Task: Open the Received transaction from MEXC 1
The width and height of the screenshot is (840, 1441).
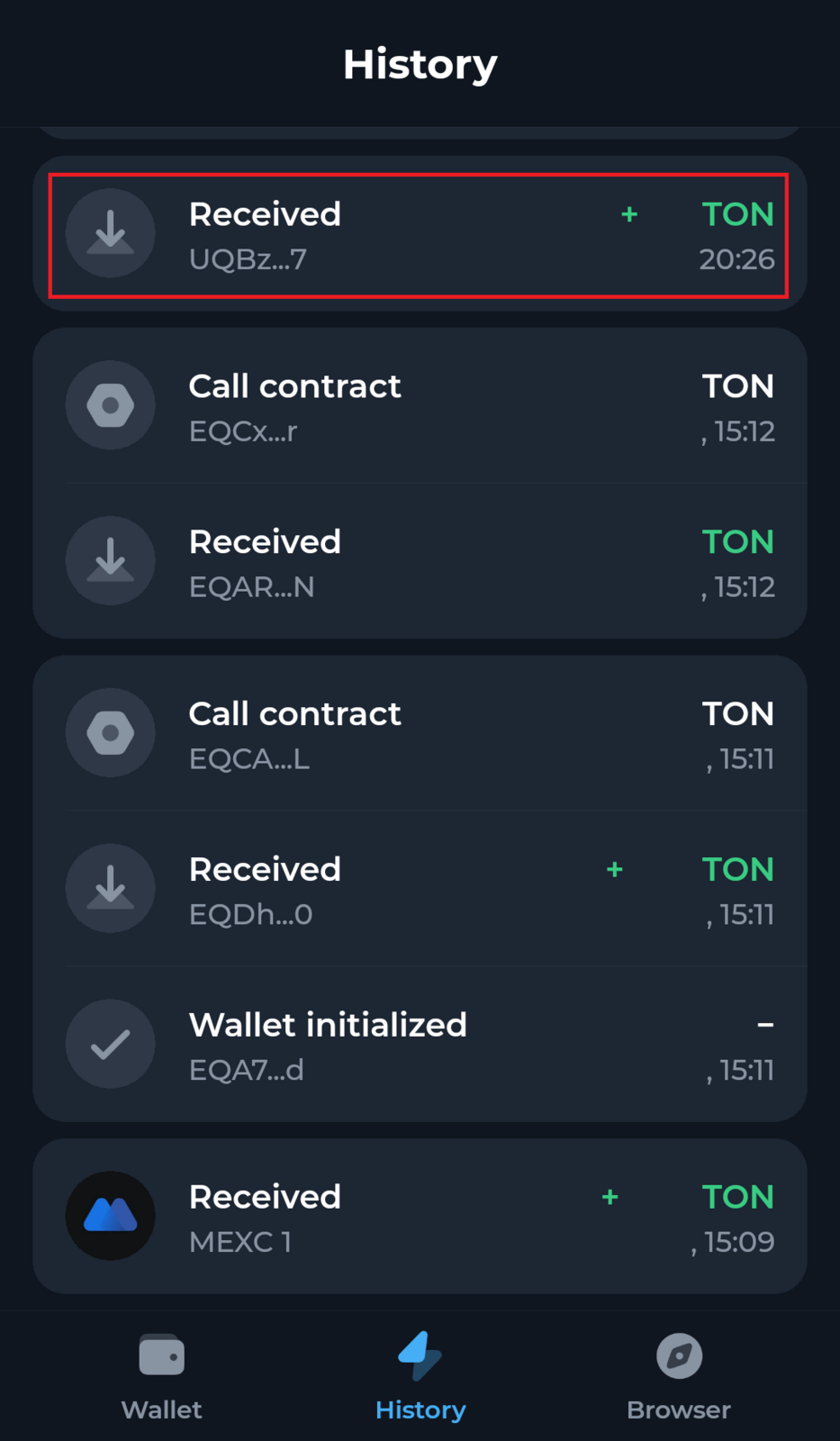Action: [419, 1217]
